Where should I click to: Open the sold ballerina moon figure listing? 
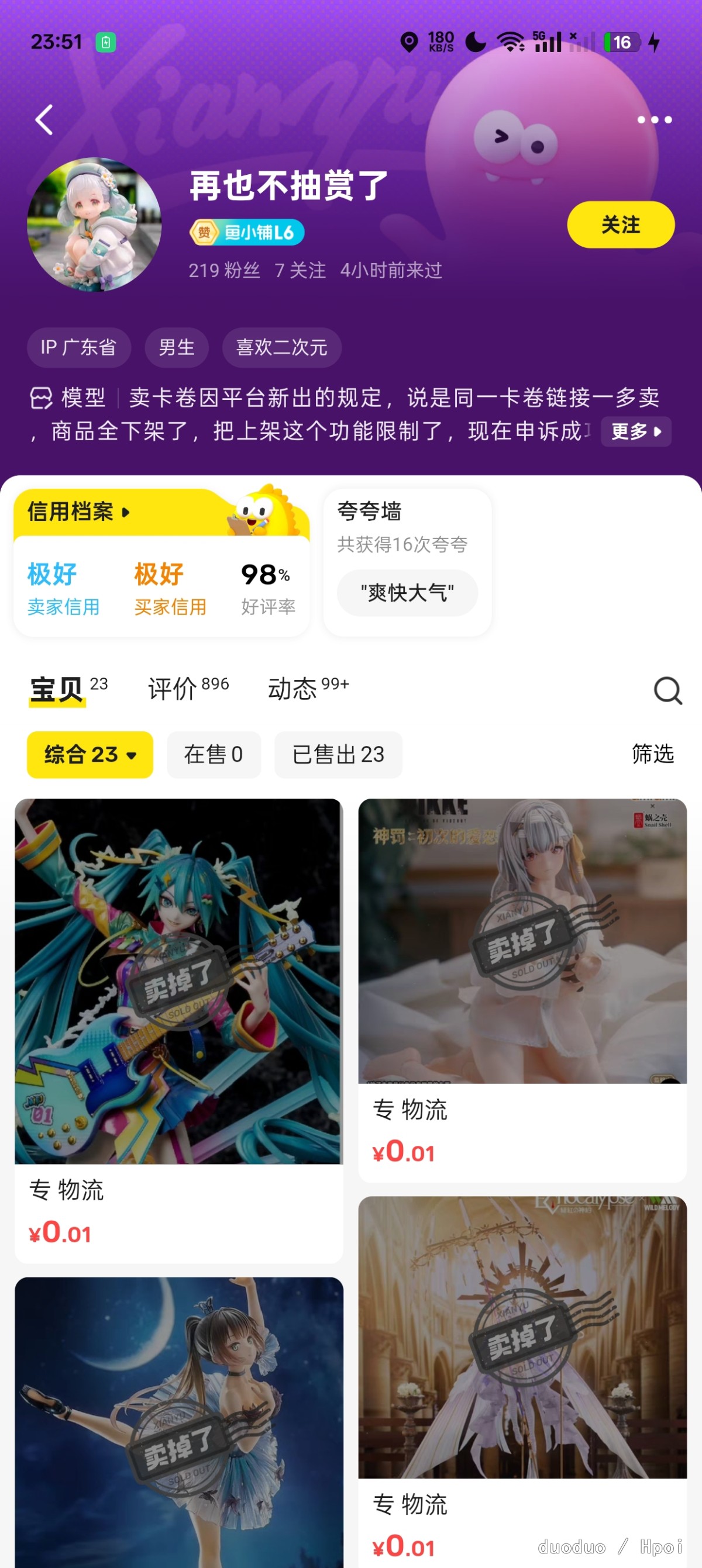point(179,1422)
